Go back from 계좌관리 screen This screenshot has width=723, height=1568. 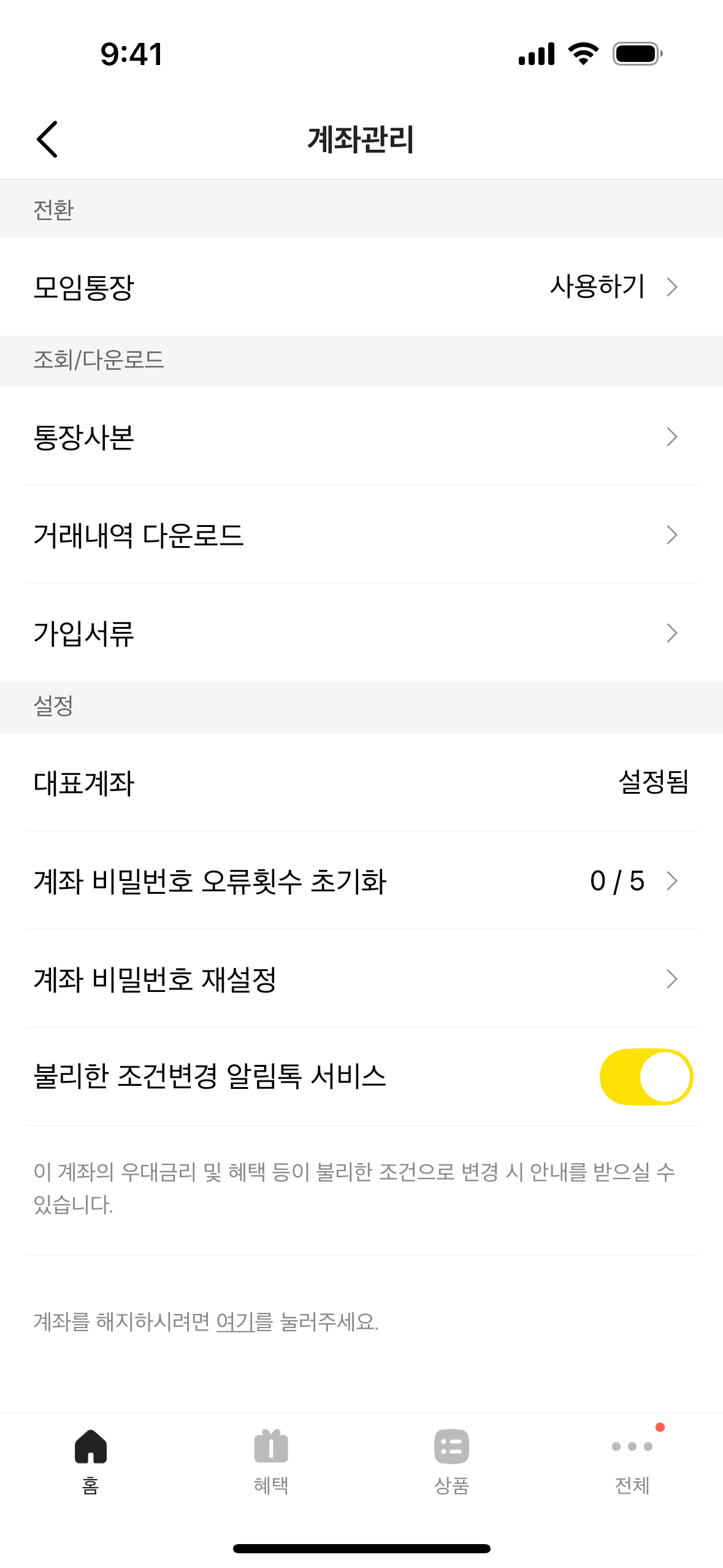coord(47,139)
